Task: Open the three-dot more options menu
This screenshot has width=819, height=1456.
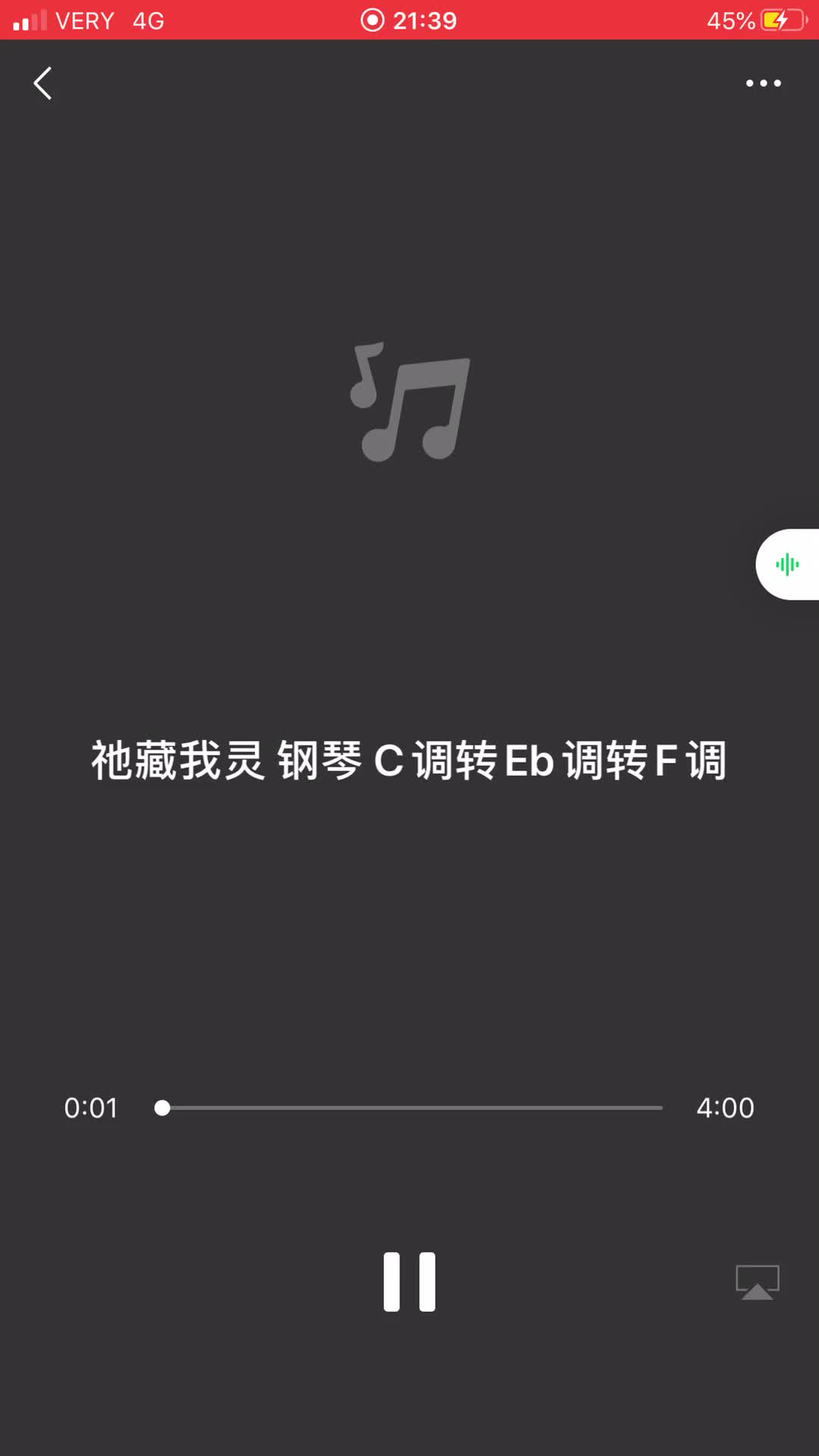Action: coord(763,83)
